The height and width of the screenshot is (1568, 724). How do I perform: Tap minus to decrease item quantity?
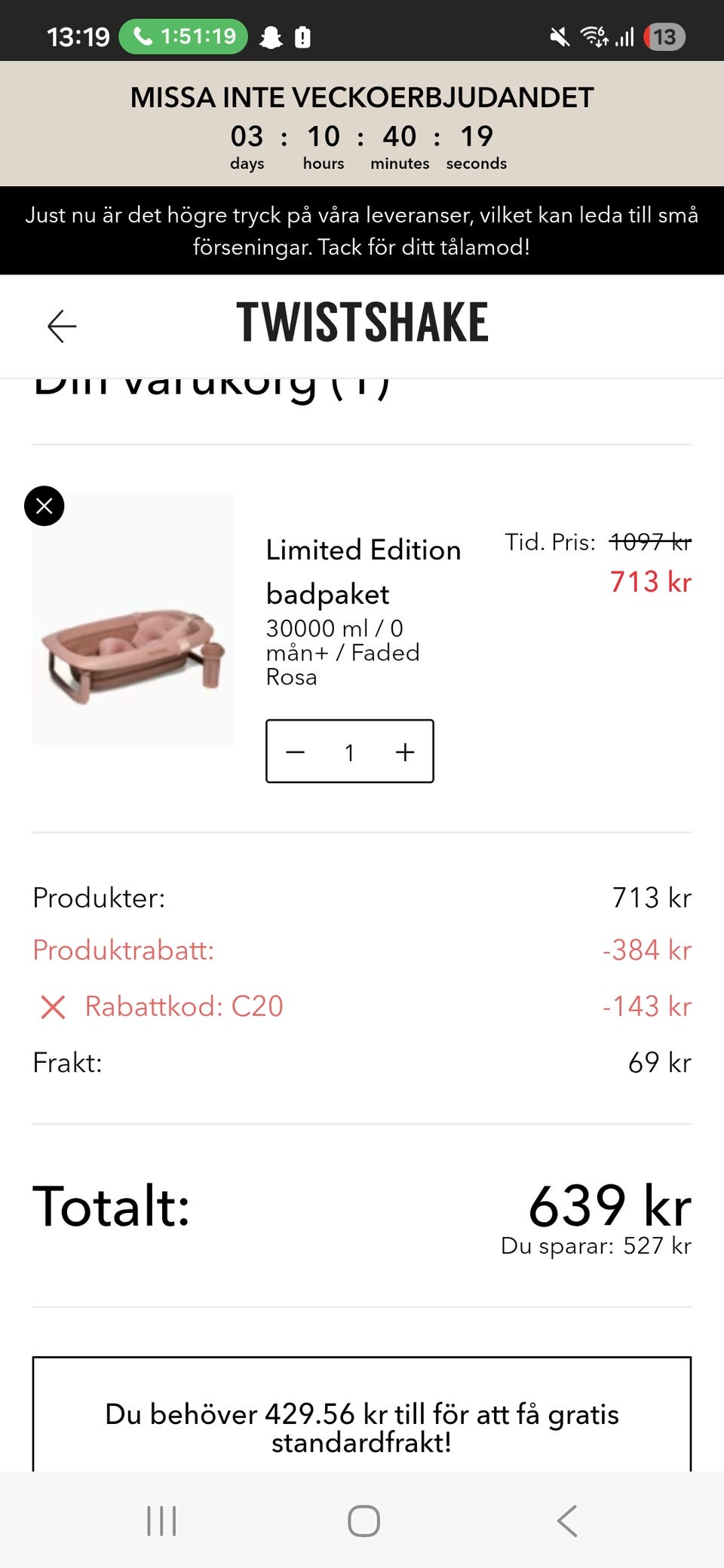pos(296,752)
